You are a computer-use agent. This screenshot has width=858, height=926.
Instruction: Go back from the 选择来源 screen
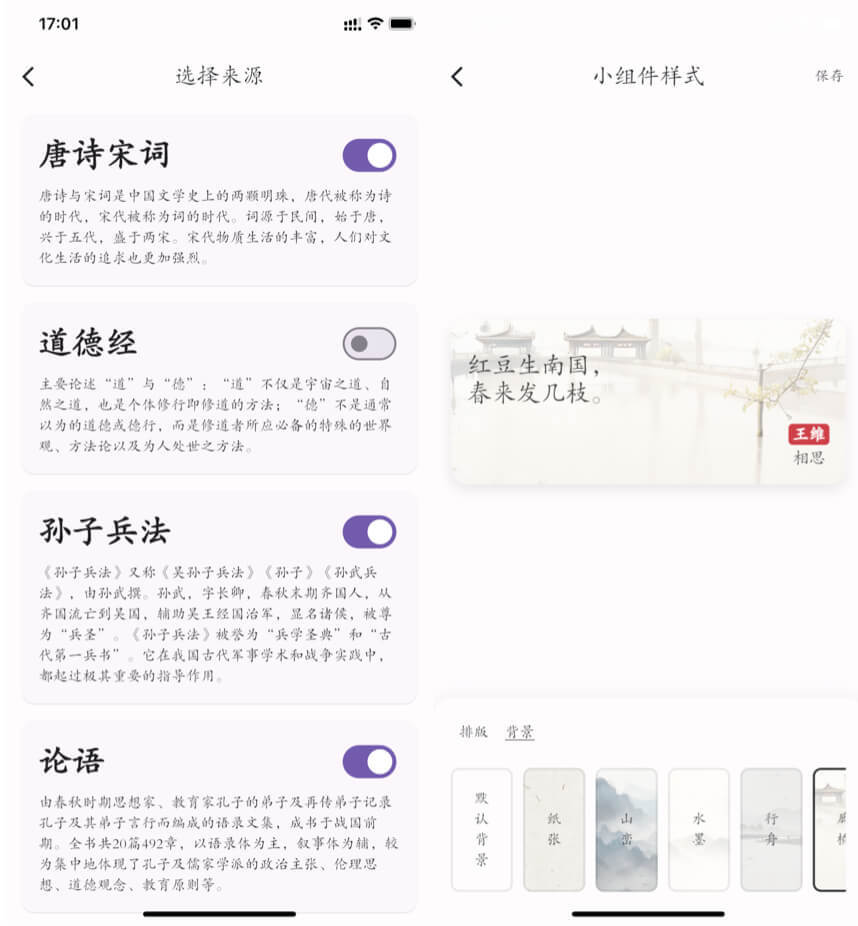point(28,76)
